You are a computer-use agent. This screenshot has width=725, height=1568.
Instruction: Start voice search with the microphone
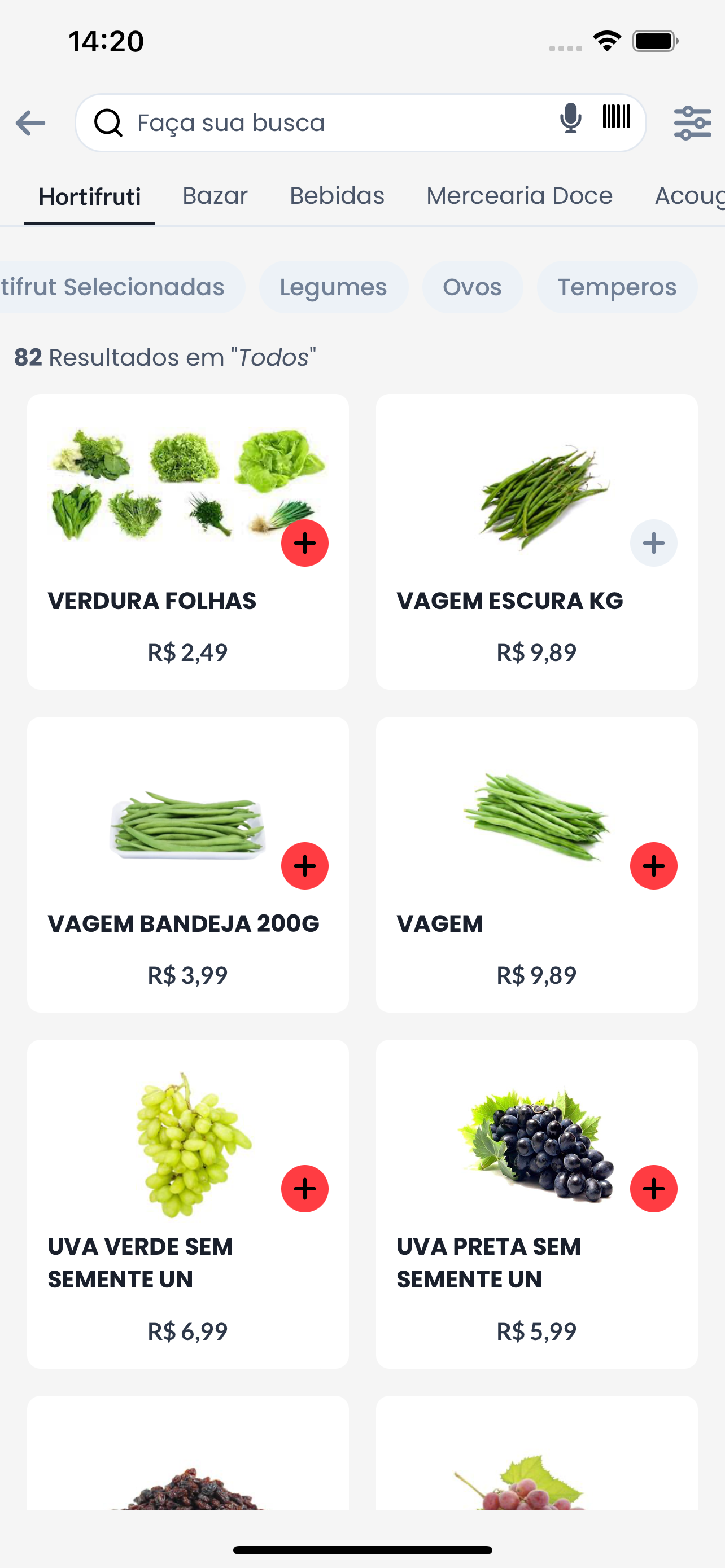[570, 119]
